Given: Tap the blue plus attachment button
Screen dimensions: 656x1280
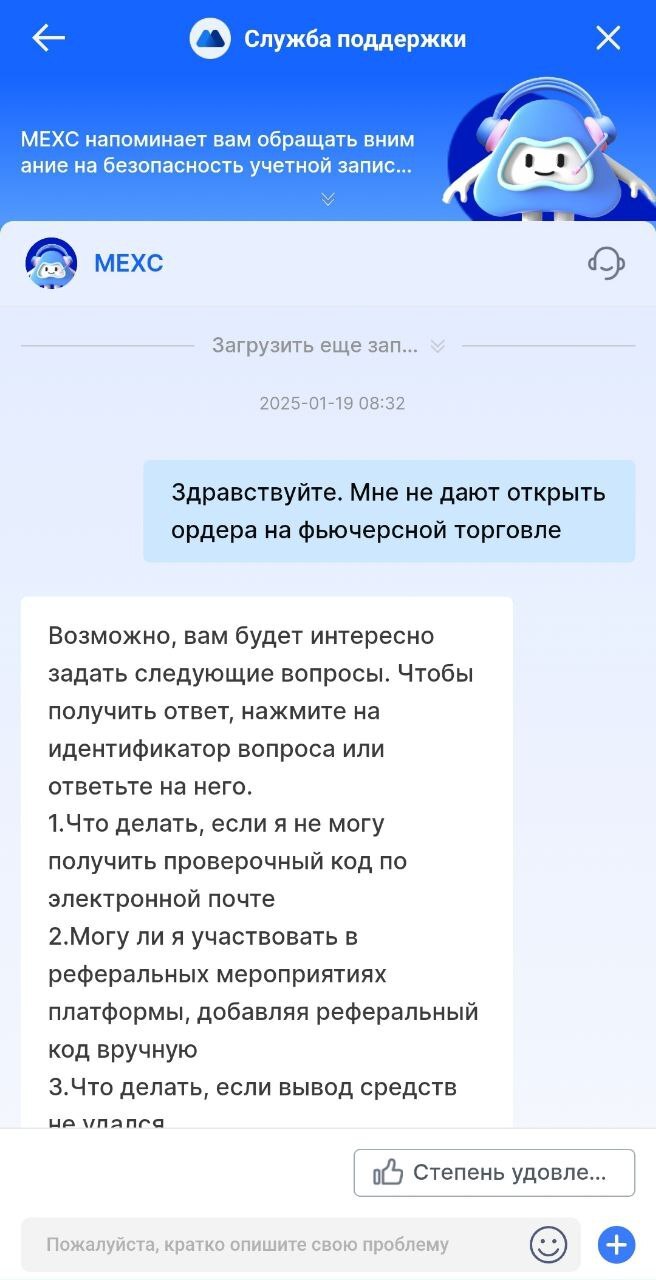Looking at the screenshot, I should 616,1245.
